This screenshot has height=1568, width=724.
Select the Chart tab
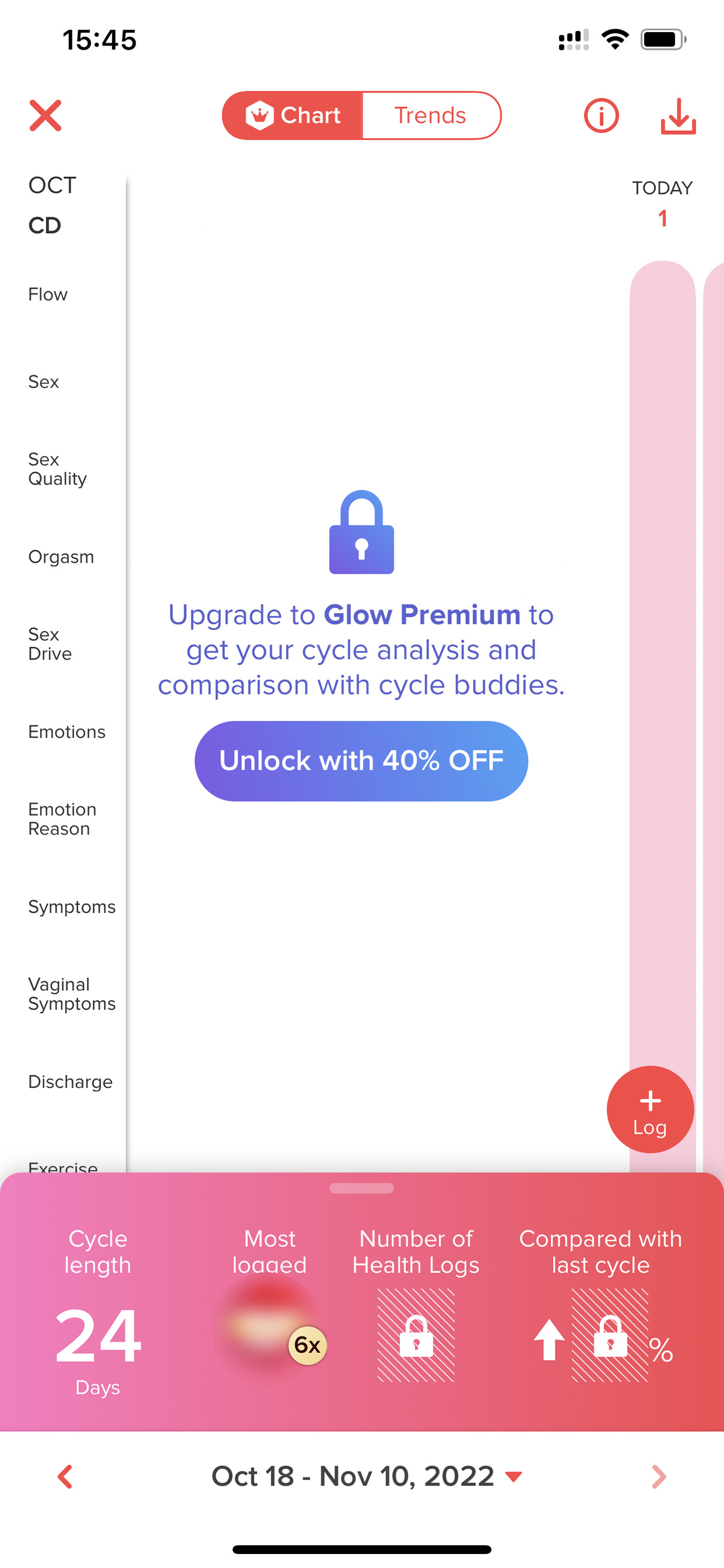pos(293,116)
